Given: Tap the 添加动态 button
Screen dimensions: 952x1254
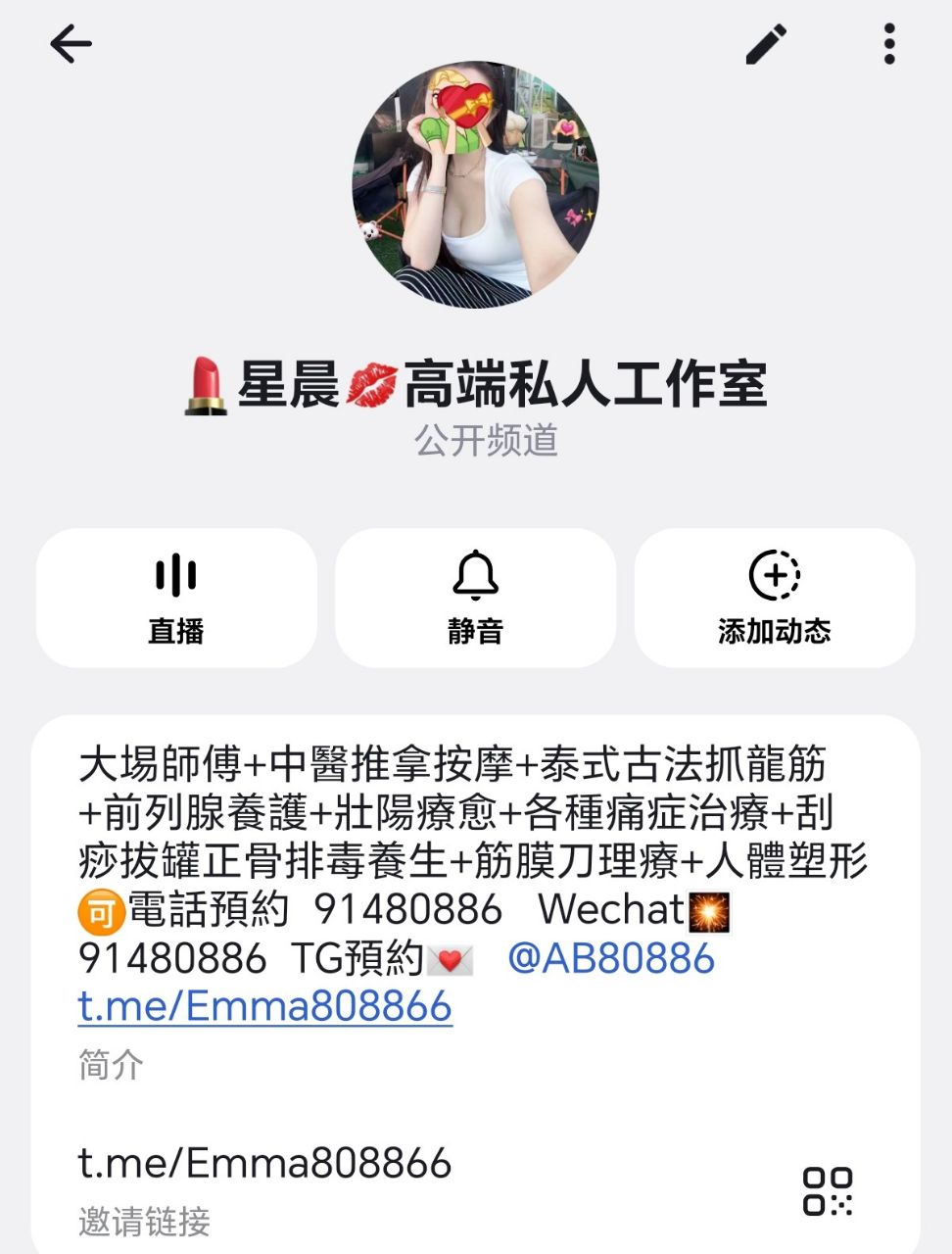Looking at the screenshot, I should [x=775, y=598].
